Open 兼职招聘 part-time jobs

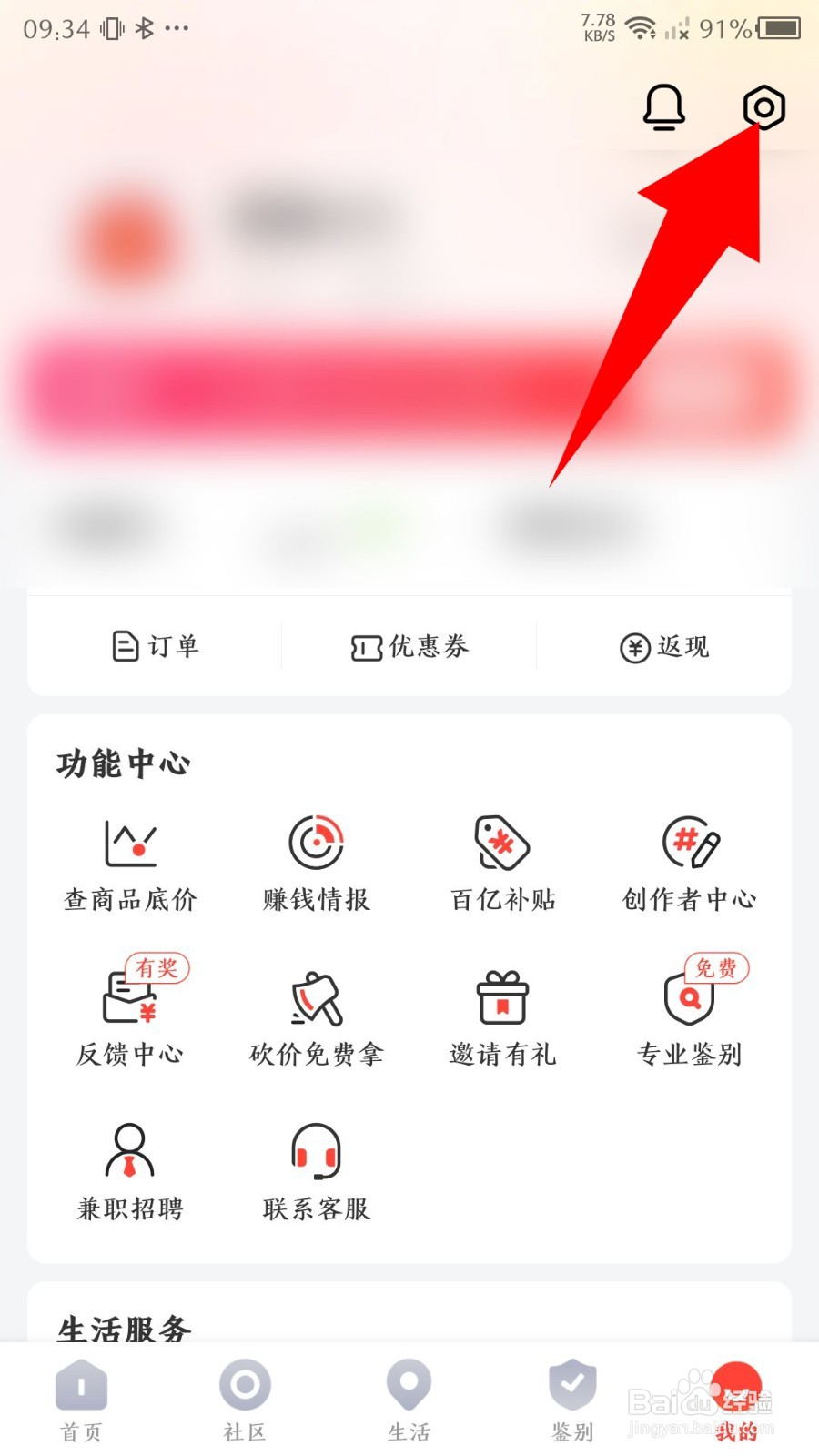coord(130,1169)
